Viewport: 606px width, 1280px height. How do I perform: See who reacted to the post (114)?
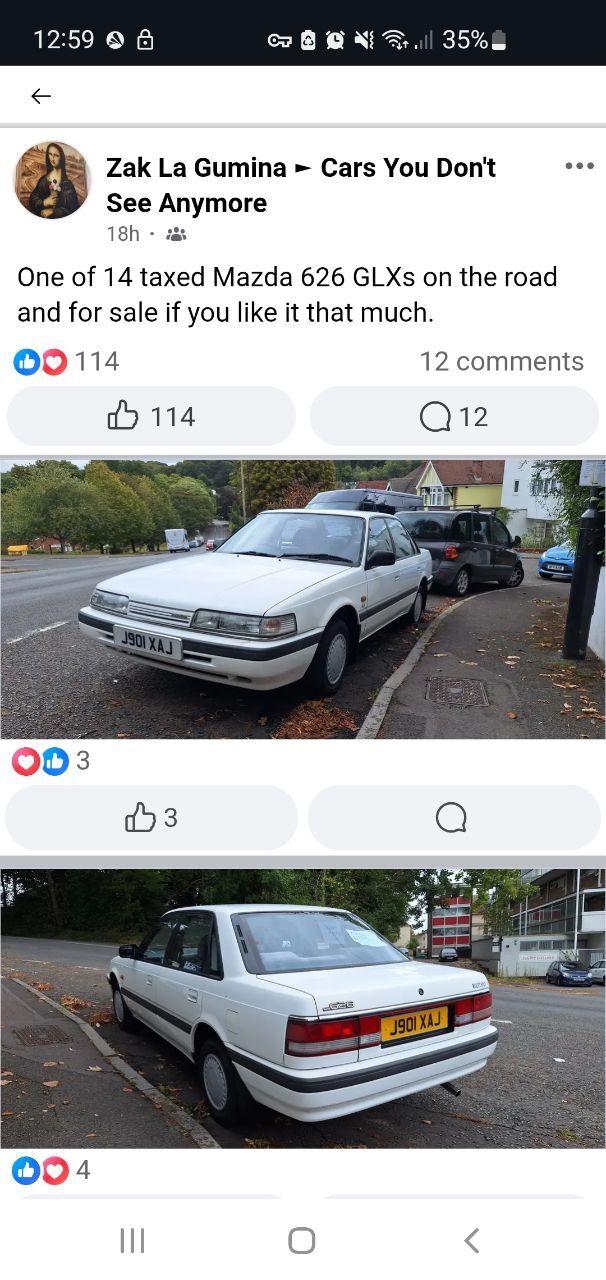coord(66,361)
